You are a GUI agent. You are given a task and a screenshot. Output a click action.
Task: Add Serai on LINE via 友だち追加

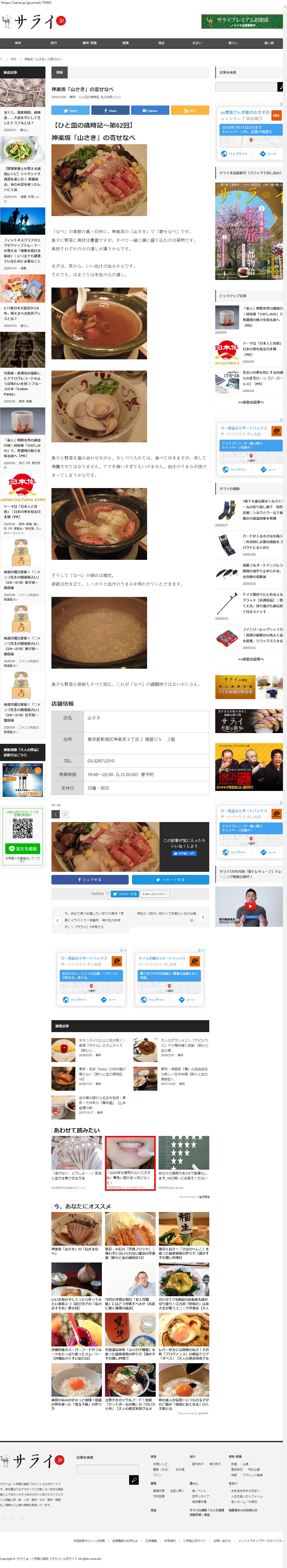tap(22, 849)
